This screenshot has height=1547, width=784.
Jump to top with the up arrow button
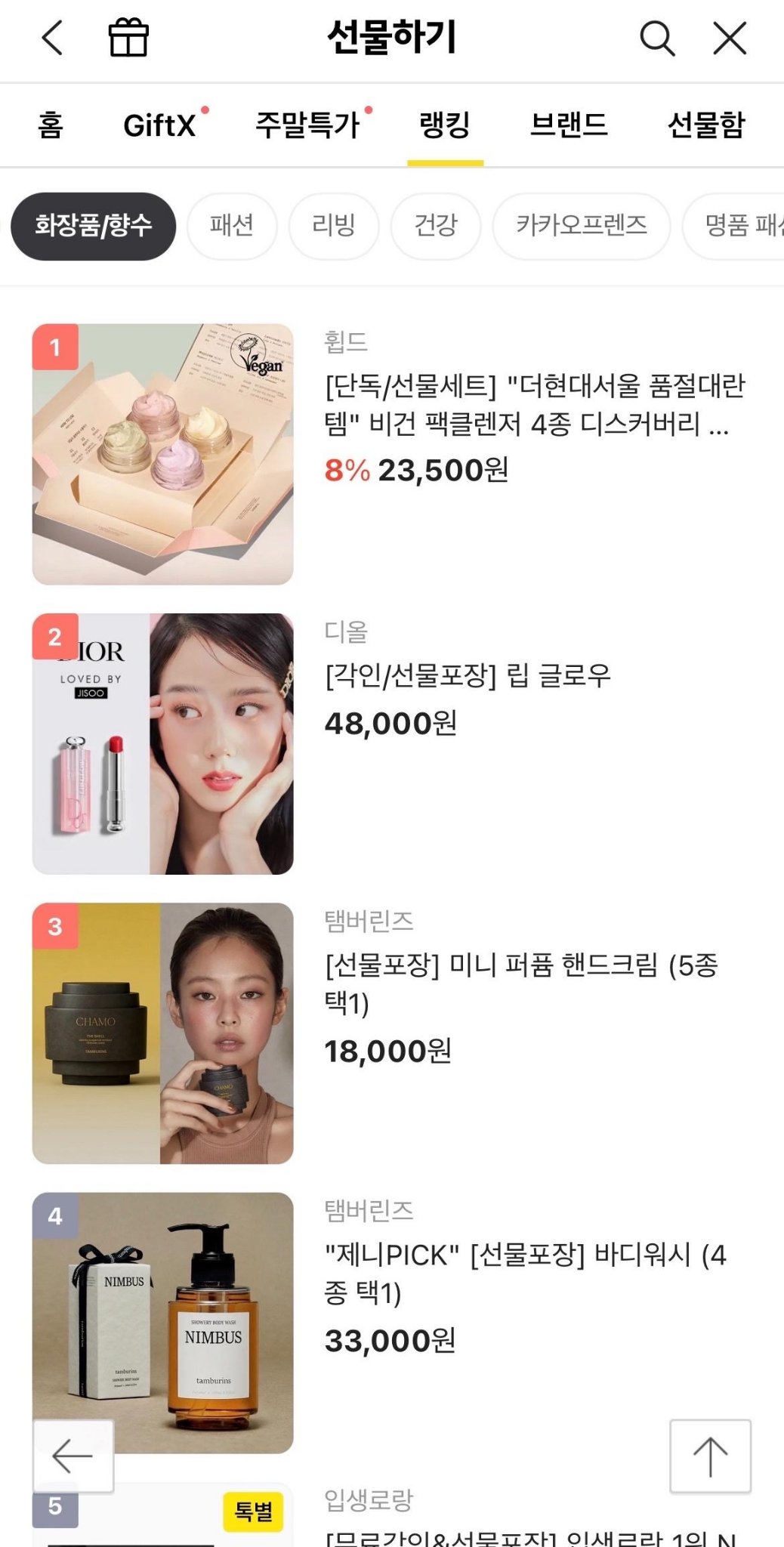tap(710, 1456)
